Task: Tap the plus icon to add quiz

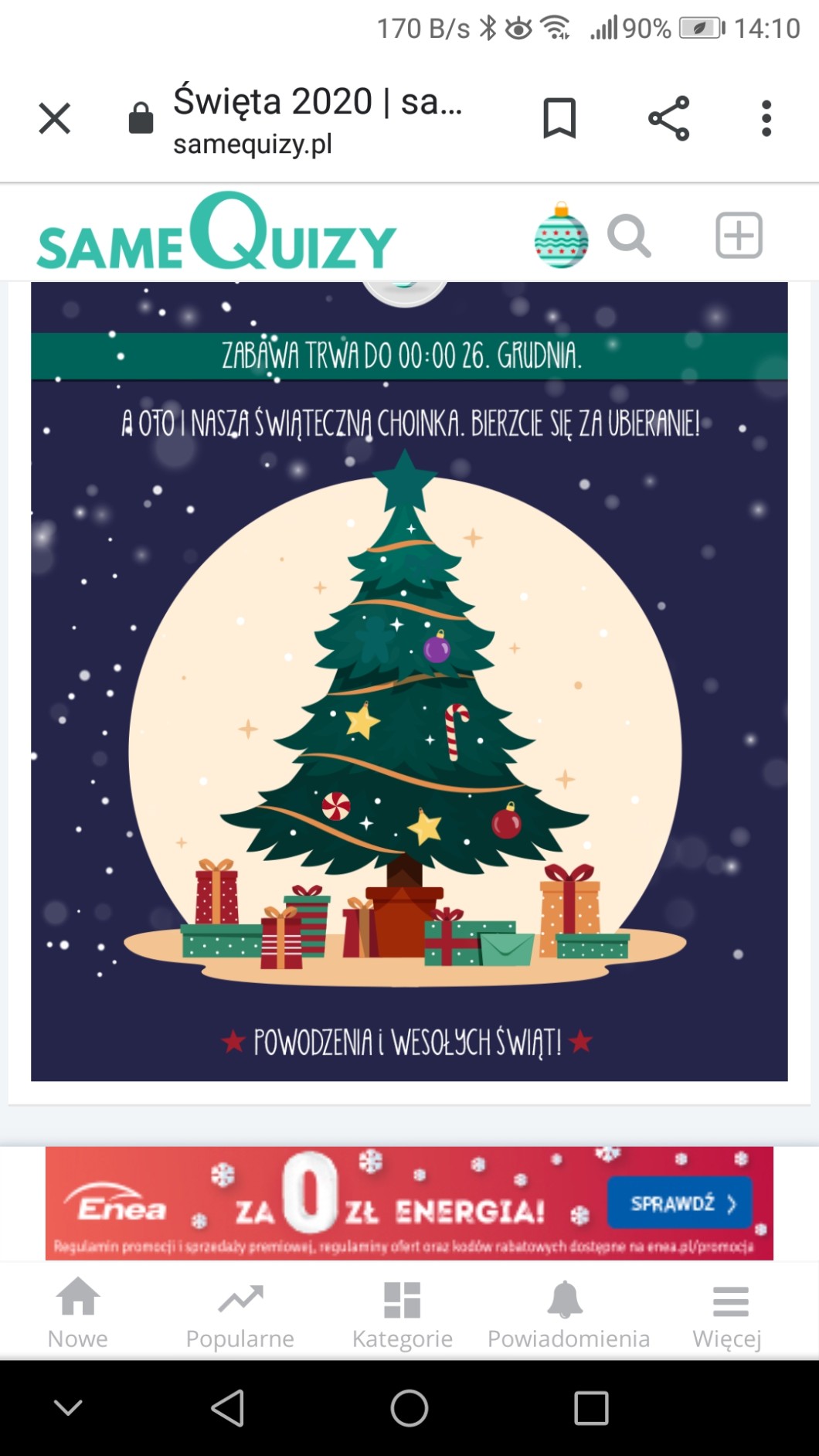Action: 739,236
